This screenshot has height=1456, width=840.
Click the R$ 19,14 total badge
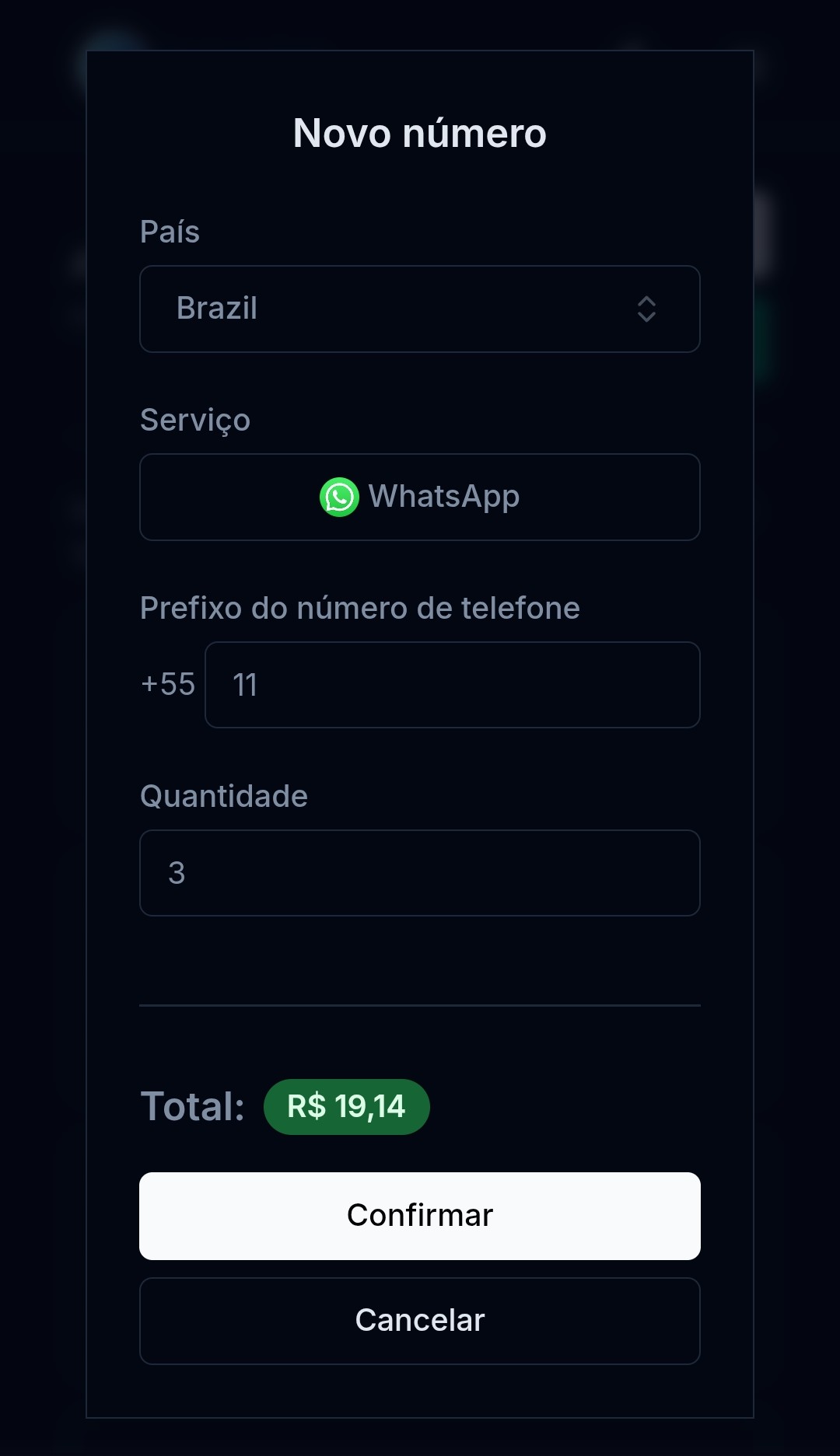[347, 1106]
